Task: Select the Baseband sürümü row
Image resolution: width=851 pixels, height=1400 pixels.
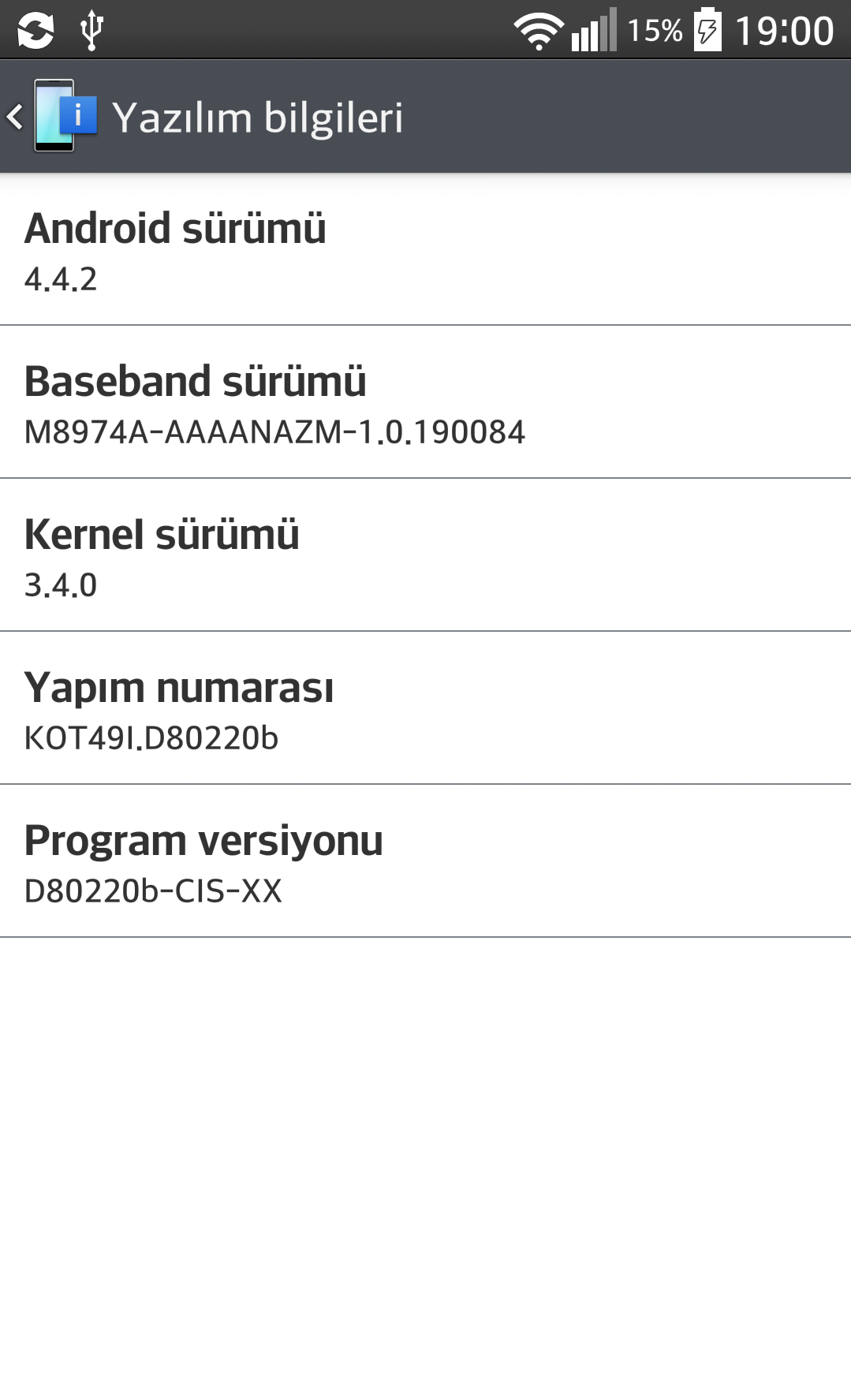Action: 425,401
